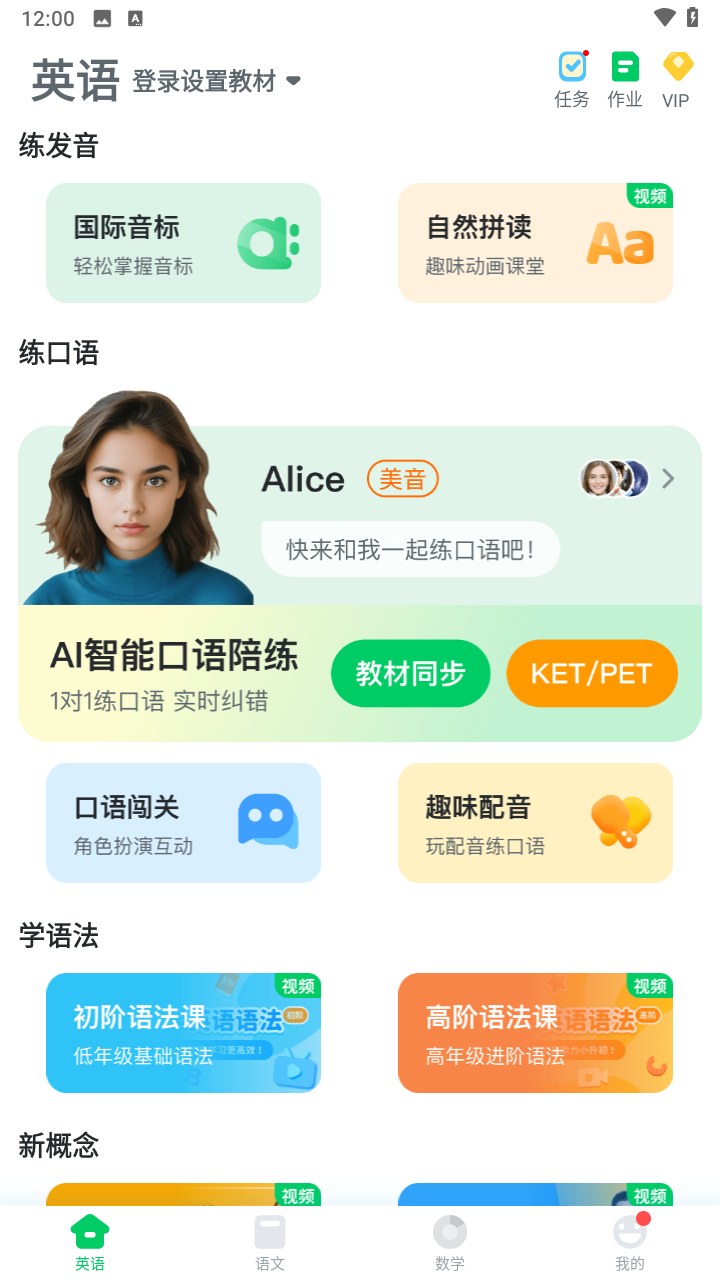Select the 英语 bottom tab
Viewport: 720px width, 1280px height.
(90, 1243)
